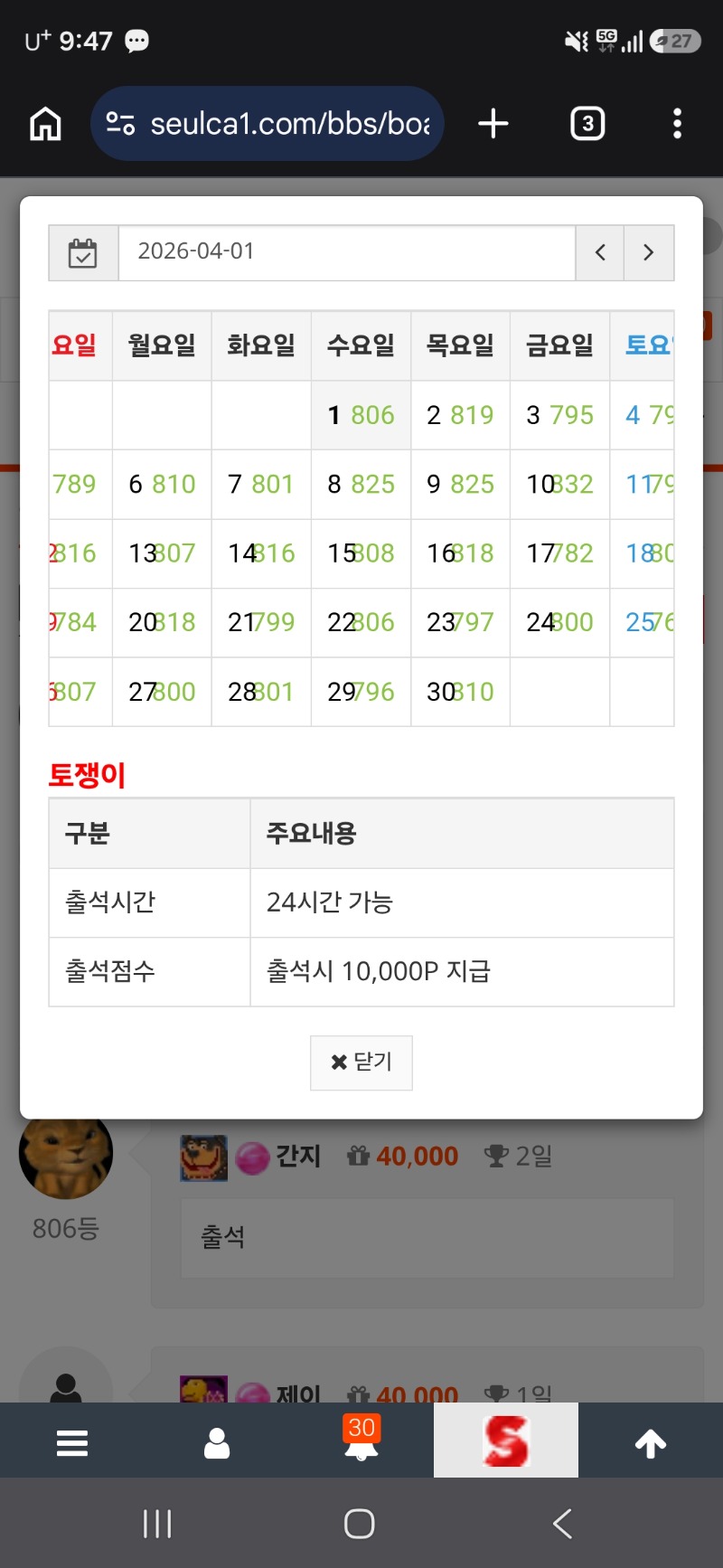Open the notifications bell showing 30

pos(361,1439)
